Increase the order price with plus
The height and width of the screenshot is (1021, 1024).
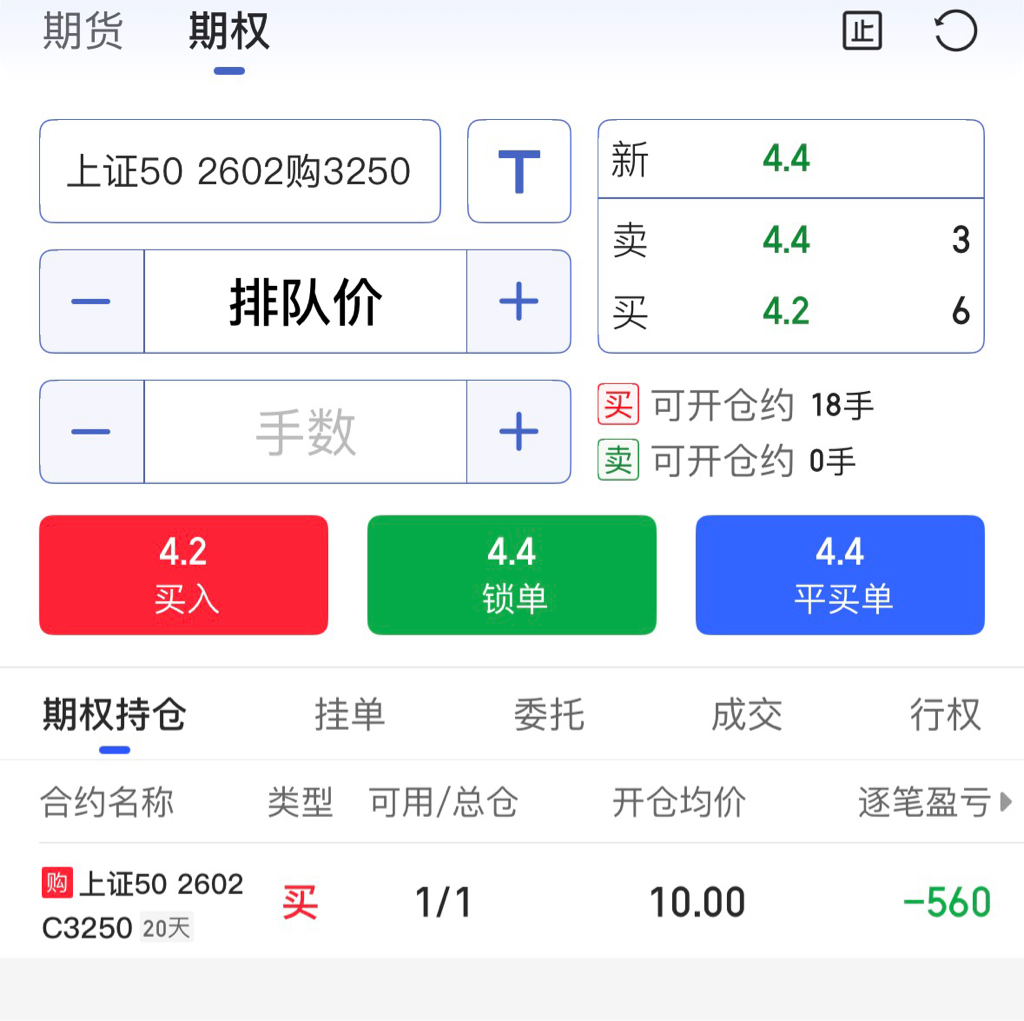pyautogui.click(x=518, y=301)
